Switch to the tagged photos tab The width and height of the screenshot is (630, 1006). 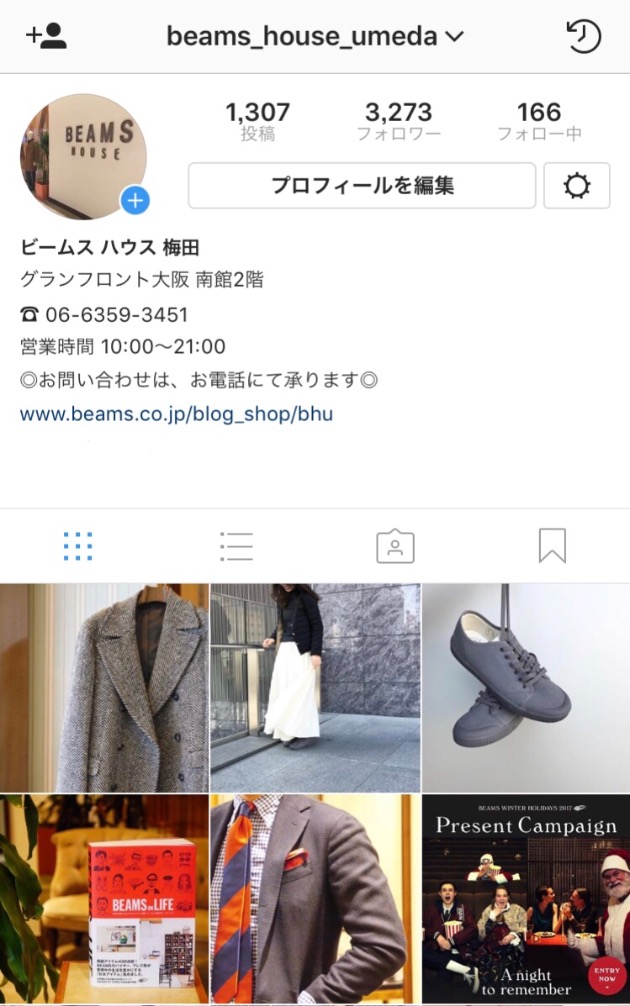pos(395,546)
